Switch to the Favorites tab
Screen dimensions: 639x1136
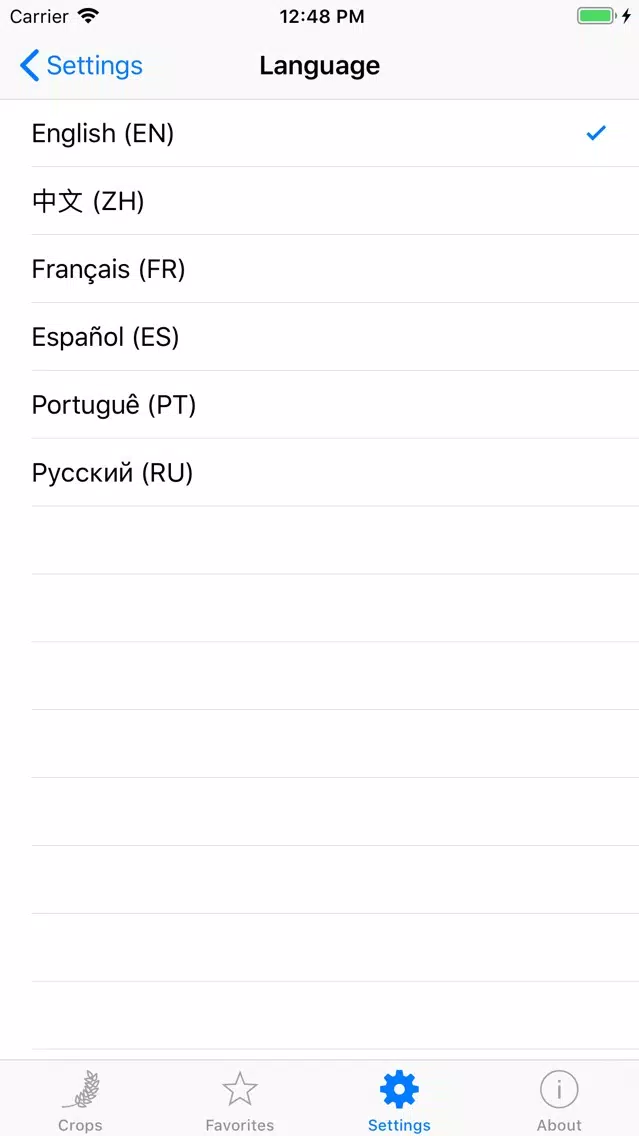click(x=240, y=1099)
